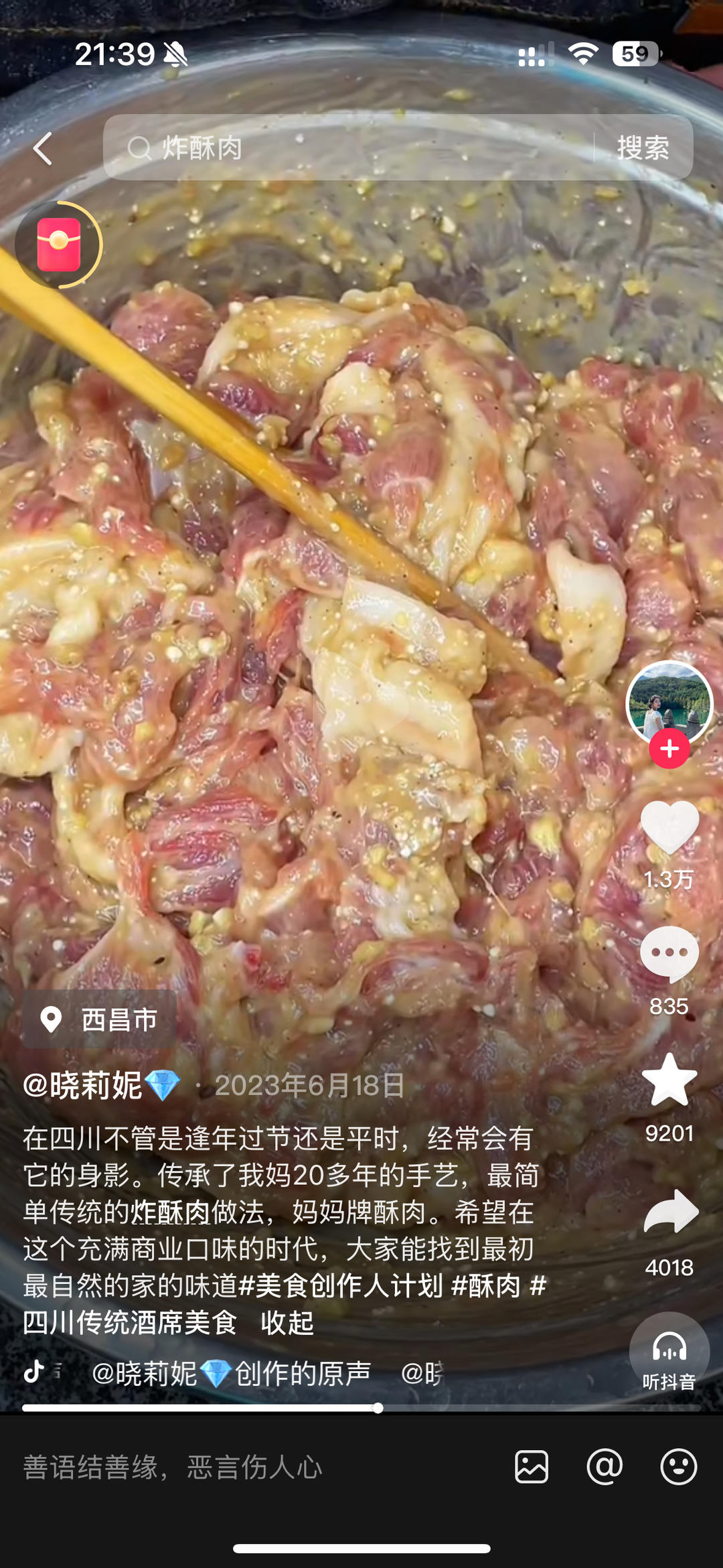Open @晓莉妮 username profile link
Screen dimensions: 723x1568
coord(83,1085)
